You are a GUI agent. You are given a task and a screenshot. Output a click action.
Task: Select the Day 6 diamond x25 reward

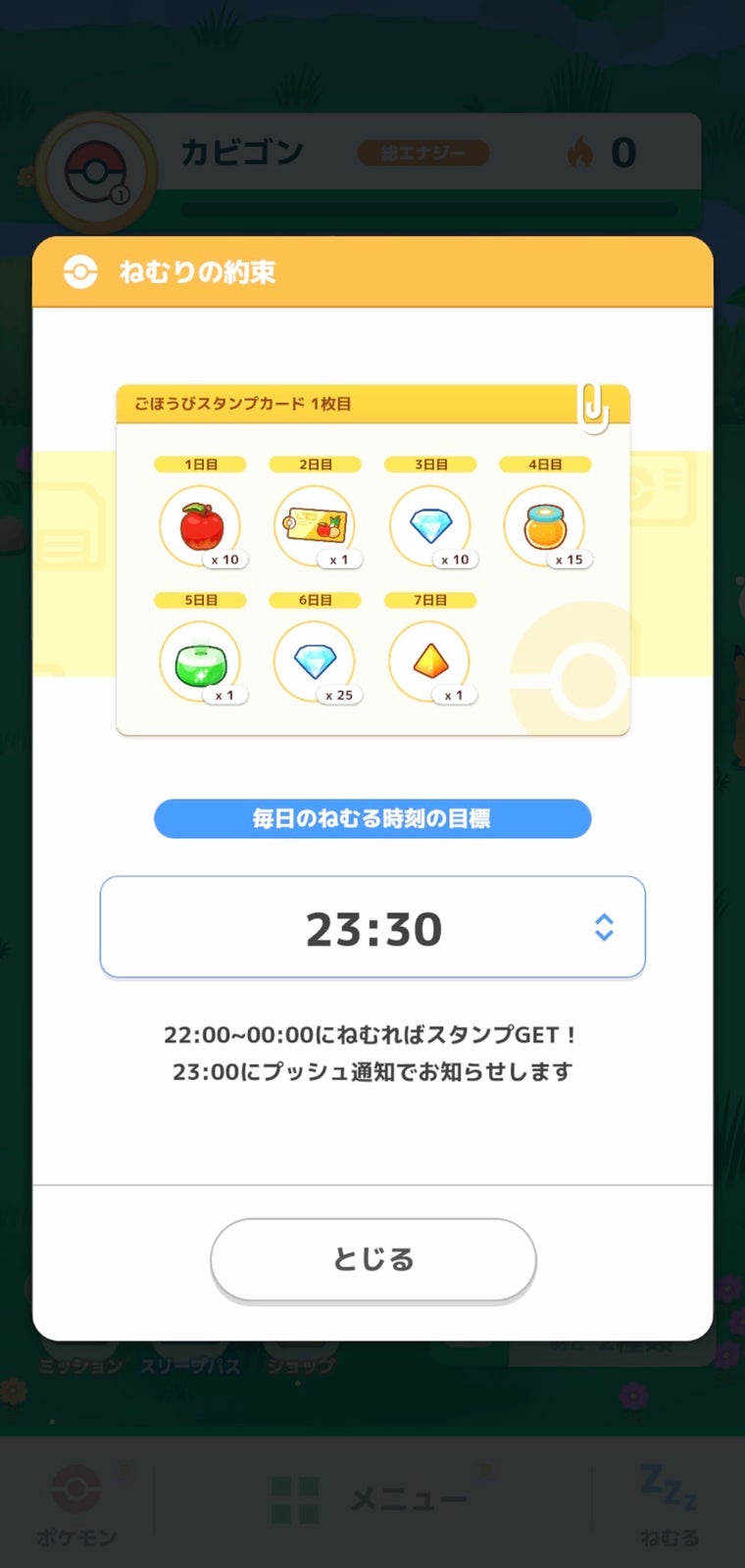[x=315, y=661]
